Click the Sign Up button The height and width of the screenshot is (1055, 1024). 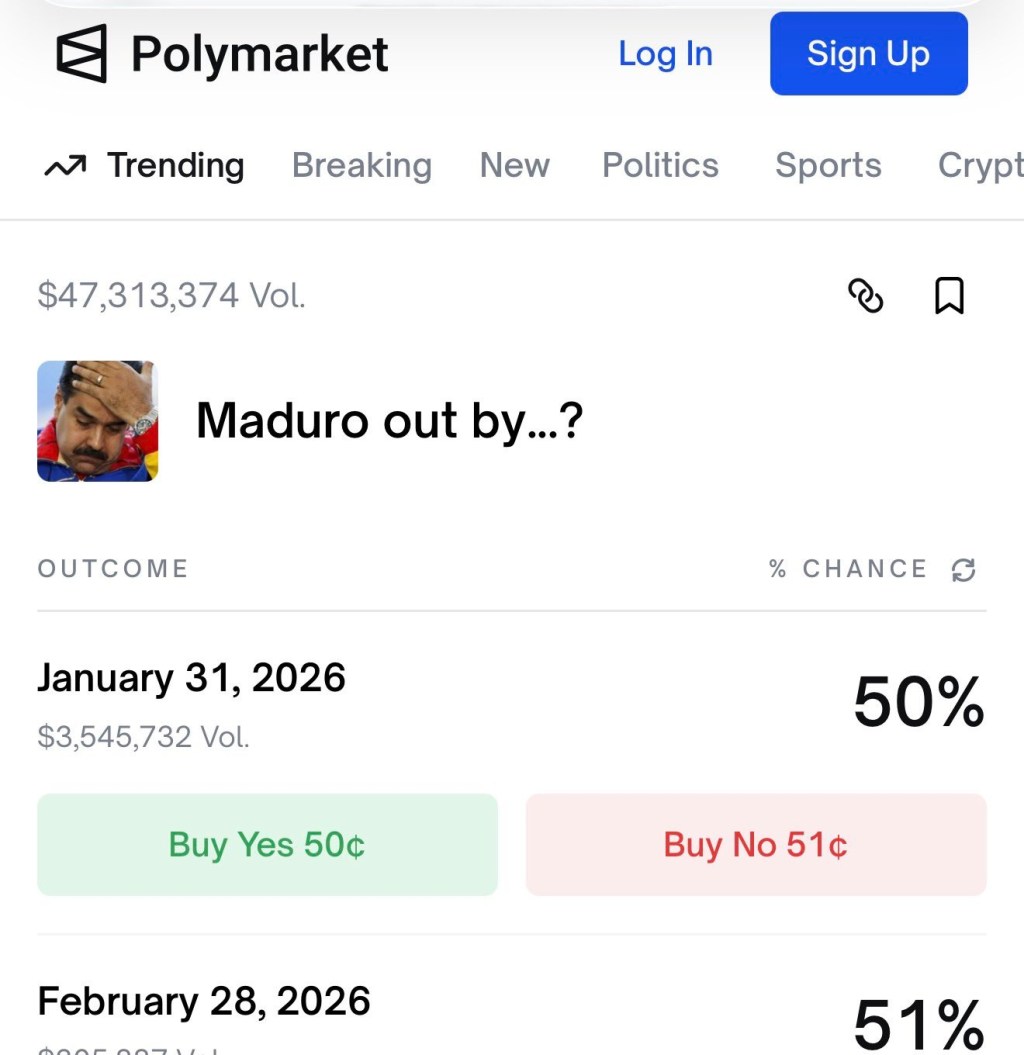pyautogui.click(x=868, y=54)
